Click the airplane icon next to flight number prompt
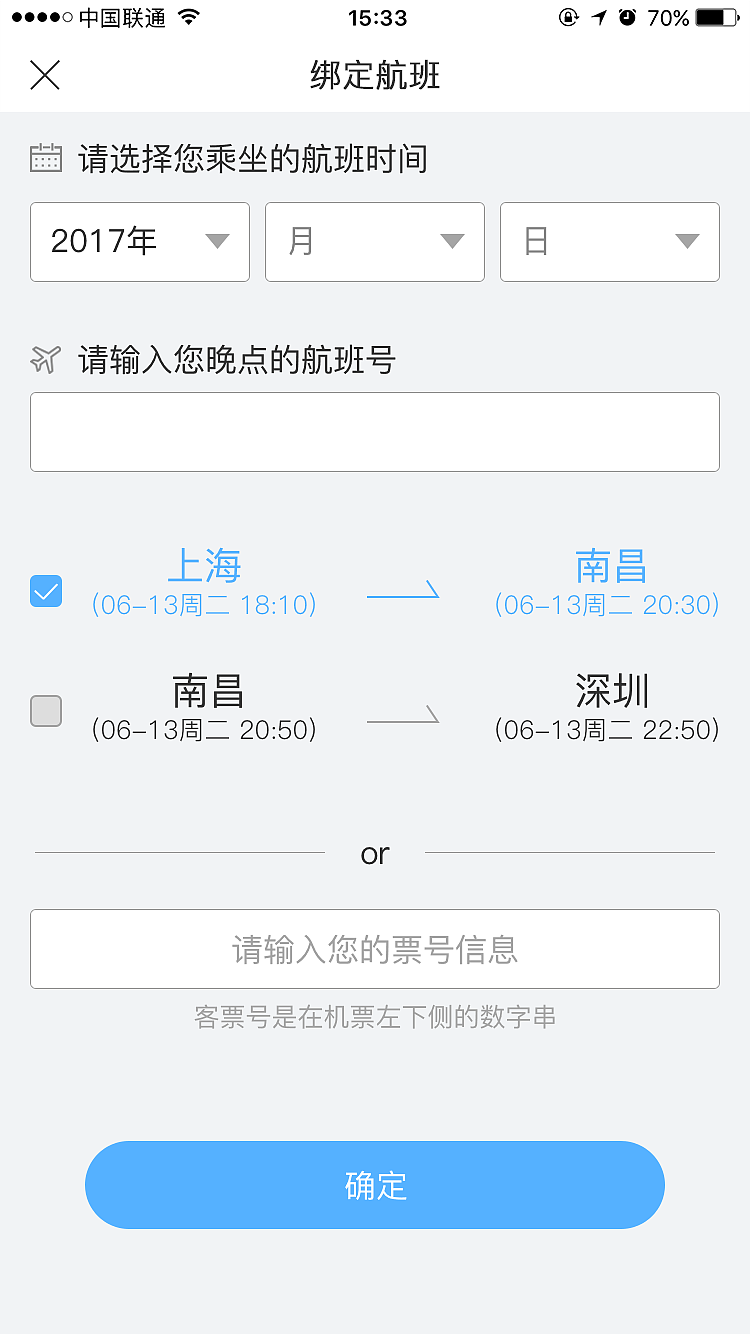 point(44,358)
